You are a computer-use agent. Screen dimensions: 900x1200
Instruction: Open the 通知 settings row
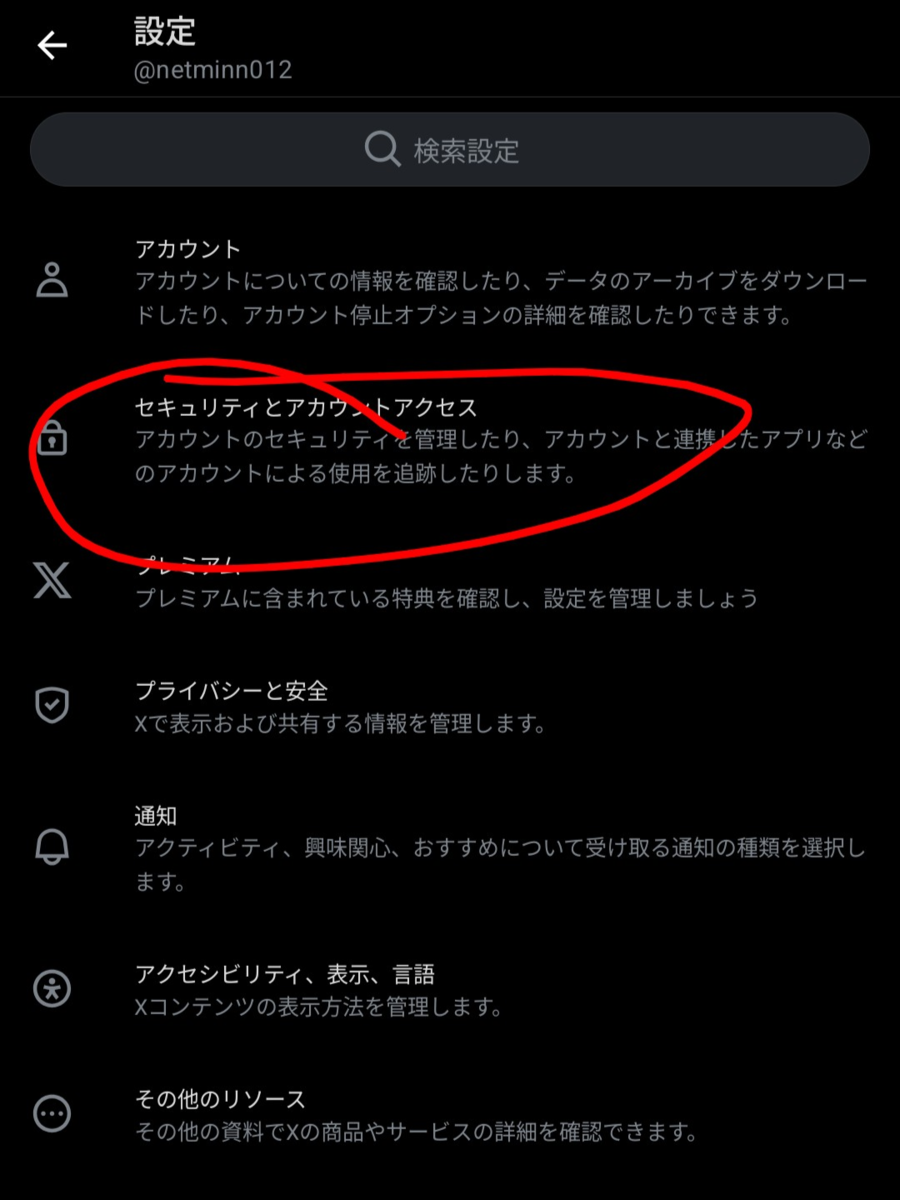click(x=450, y=849)
